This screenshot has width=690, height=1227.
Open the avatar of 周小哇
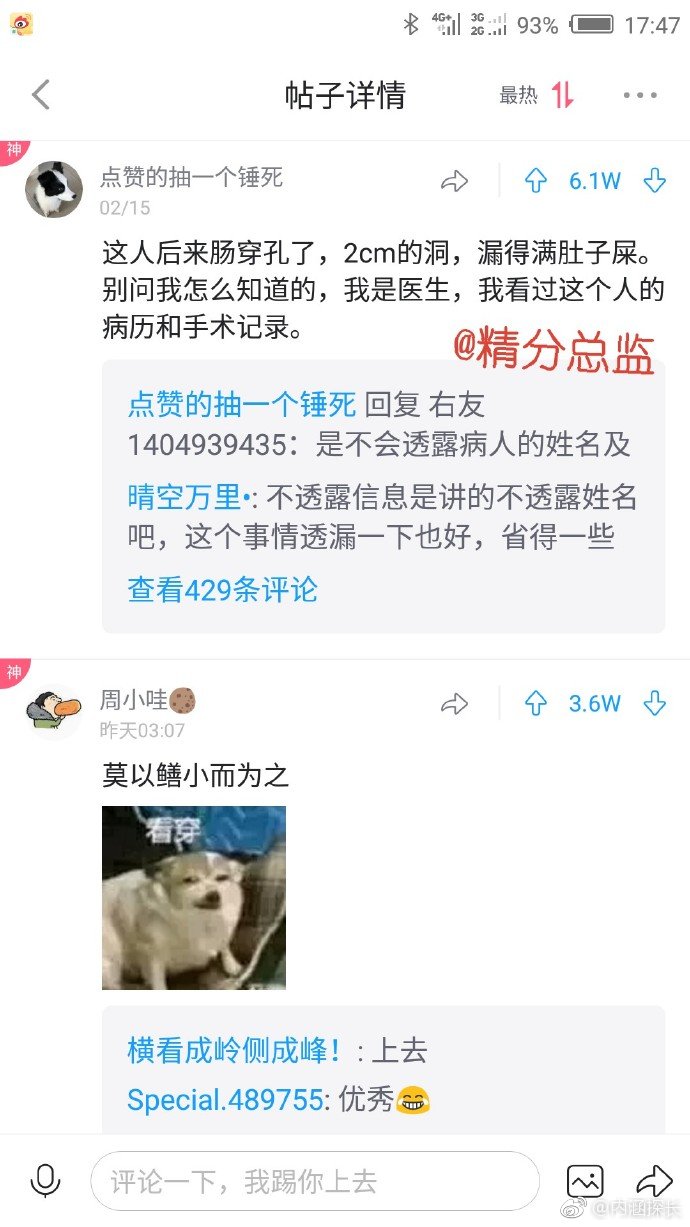tap(53, 711)
